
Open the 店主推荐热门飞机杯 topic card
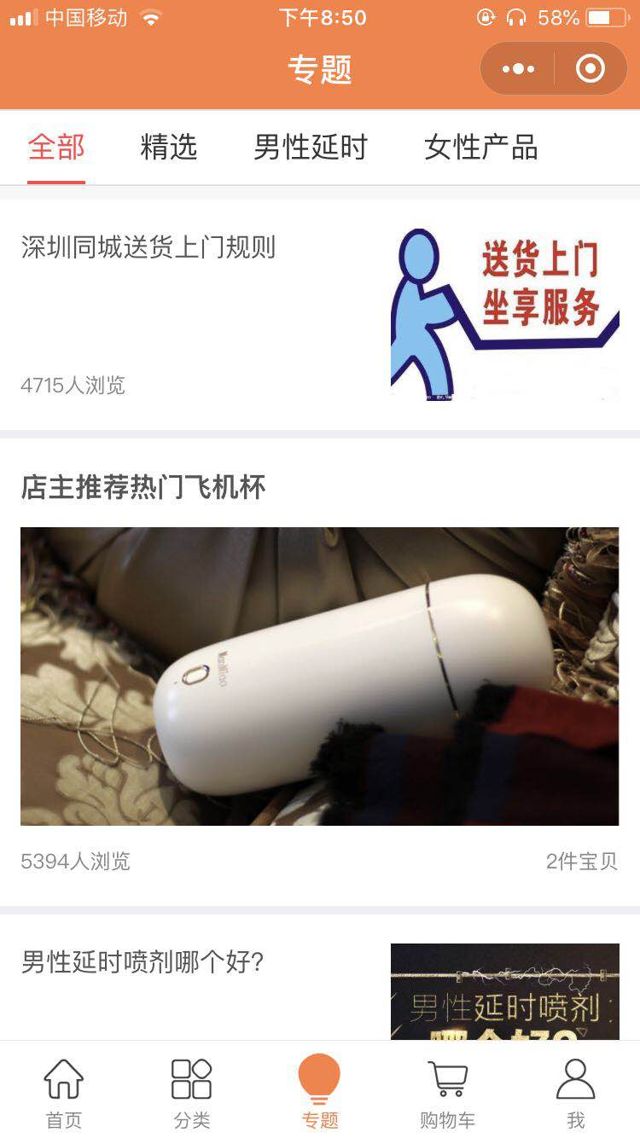tap(319, 675)
